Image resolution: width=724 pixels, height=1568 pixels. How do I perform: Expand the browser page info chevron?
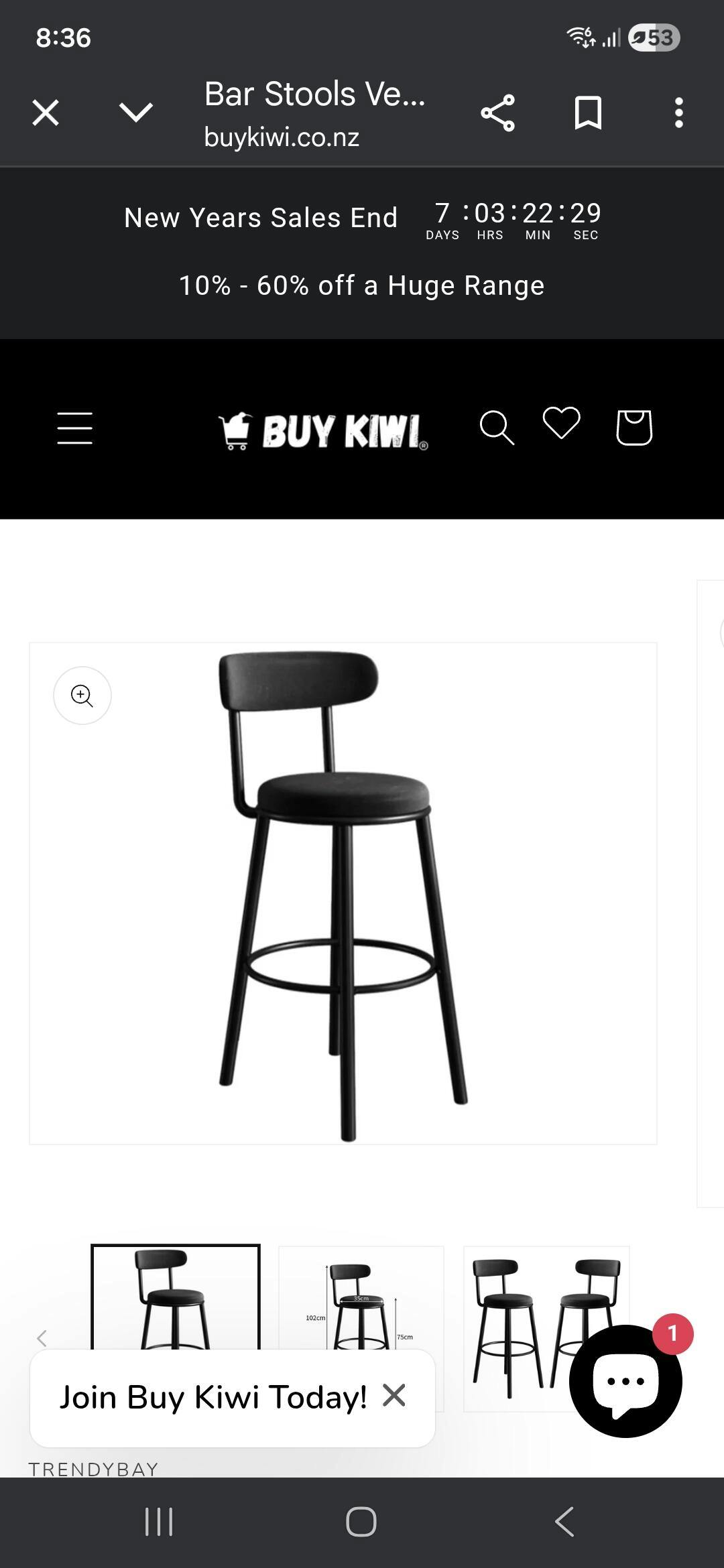click(136, 113)
